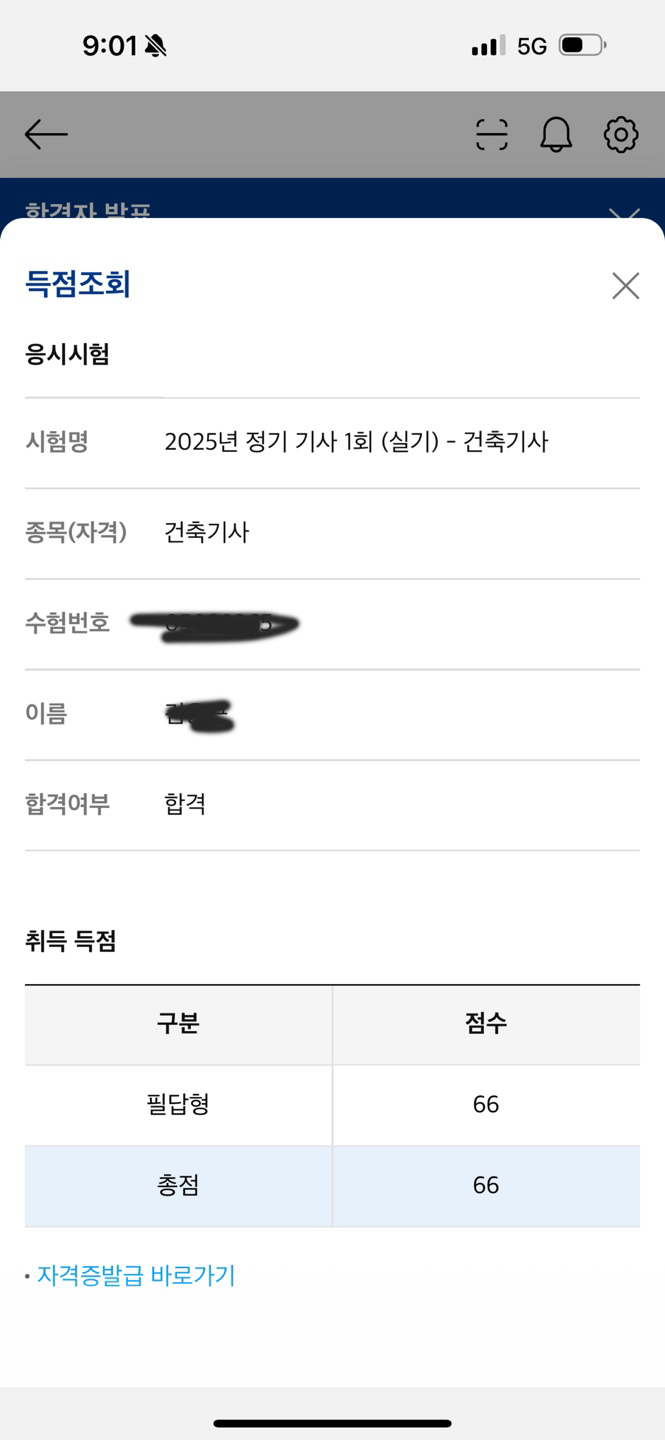
Task: Open the settings gear
Action: tap(621, 134)
